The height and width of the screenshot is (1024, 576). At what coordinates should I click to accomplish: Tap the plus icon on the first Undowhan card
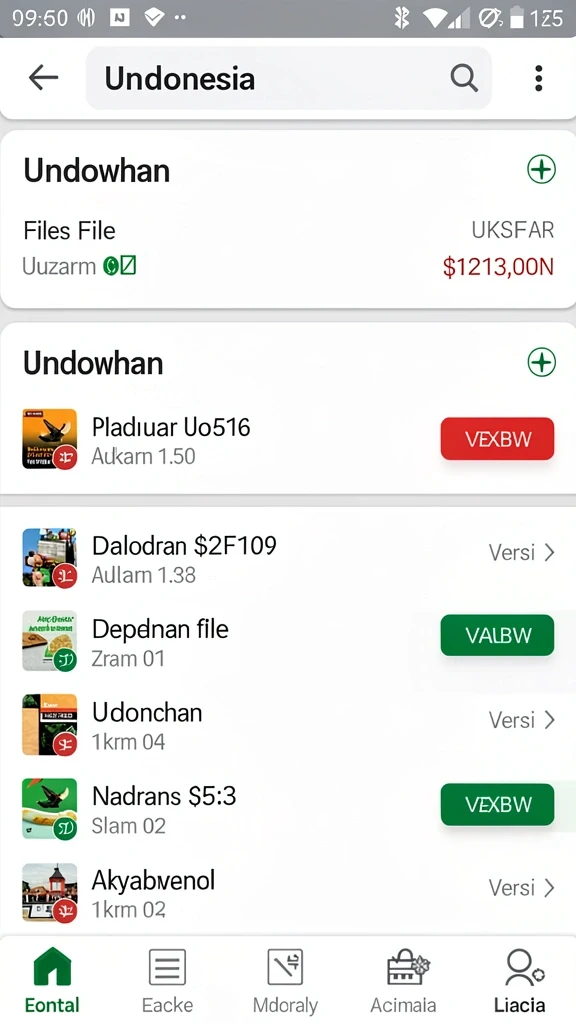coord(541,170)
